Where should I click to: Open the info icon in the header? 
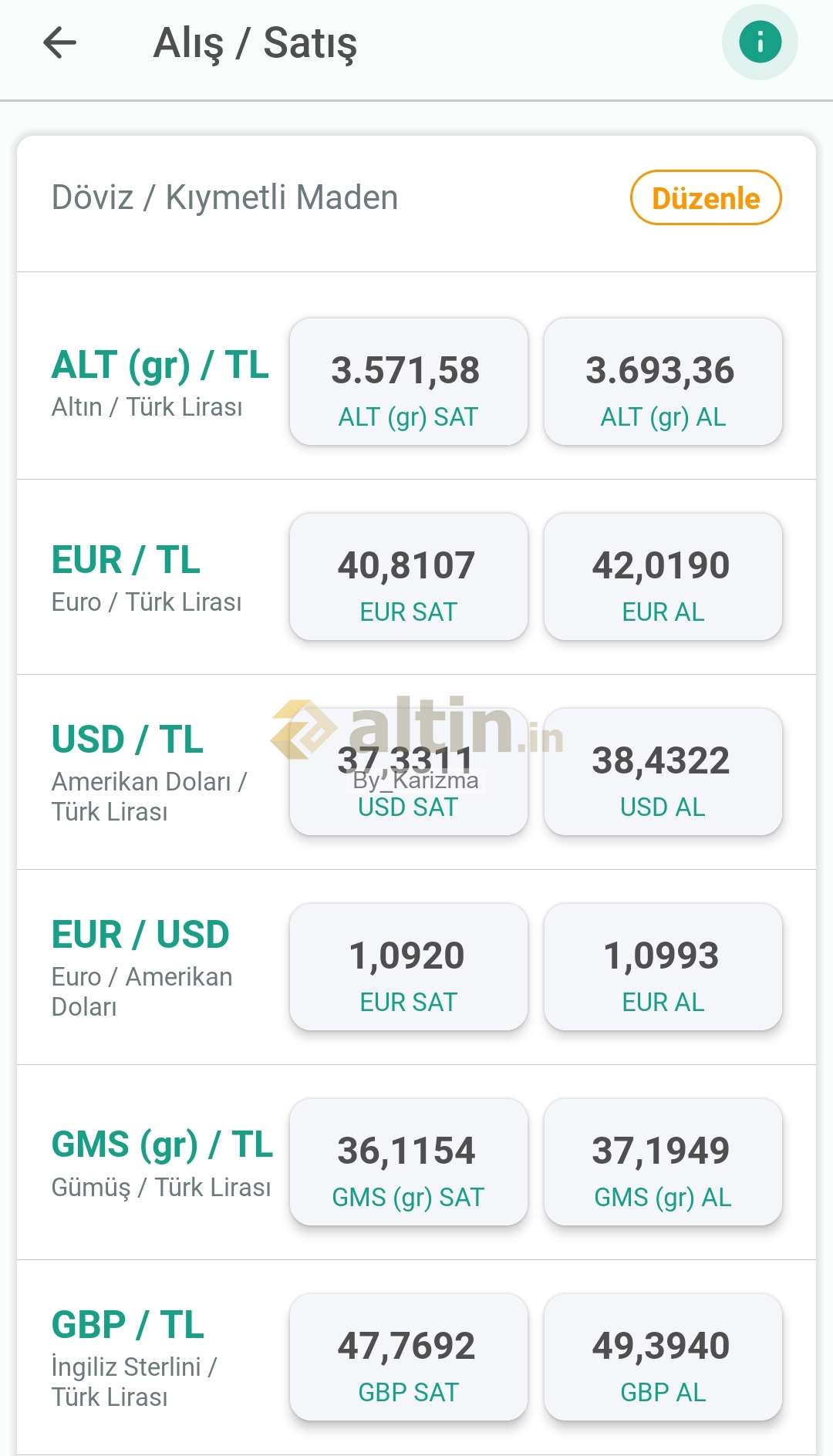pyautogui.click(x=760, y=42)
